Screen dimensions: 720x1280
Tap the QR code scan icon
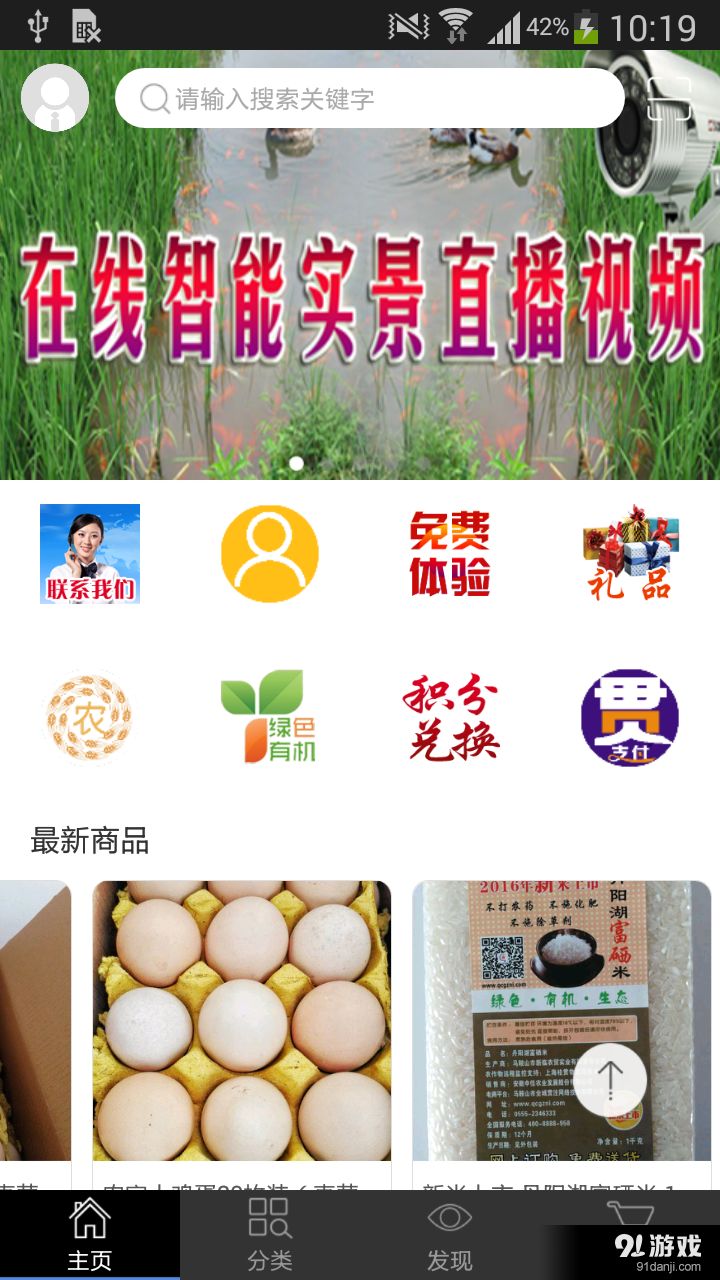[670, 99]
